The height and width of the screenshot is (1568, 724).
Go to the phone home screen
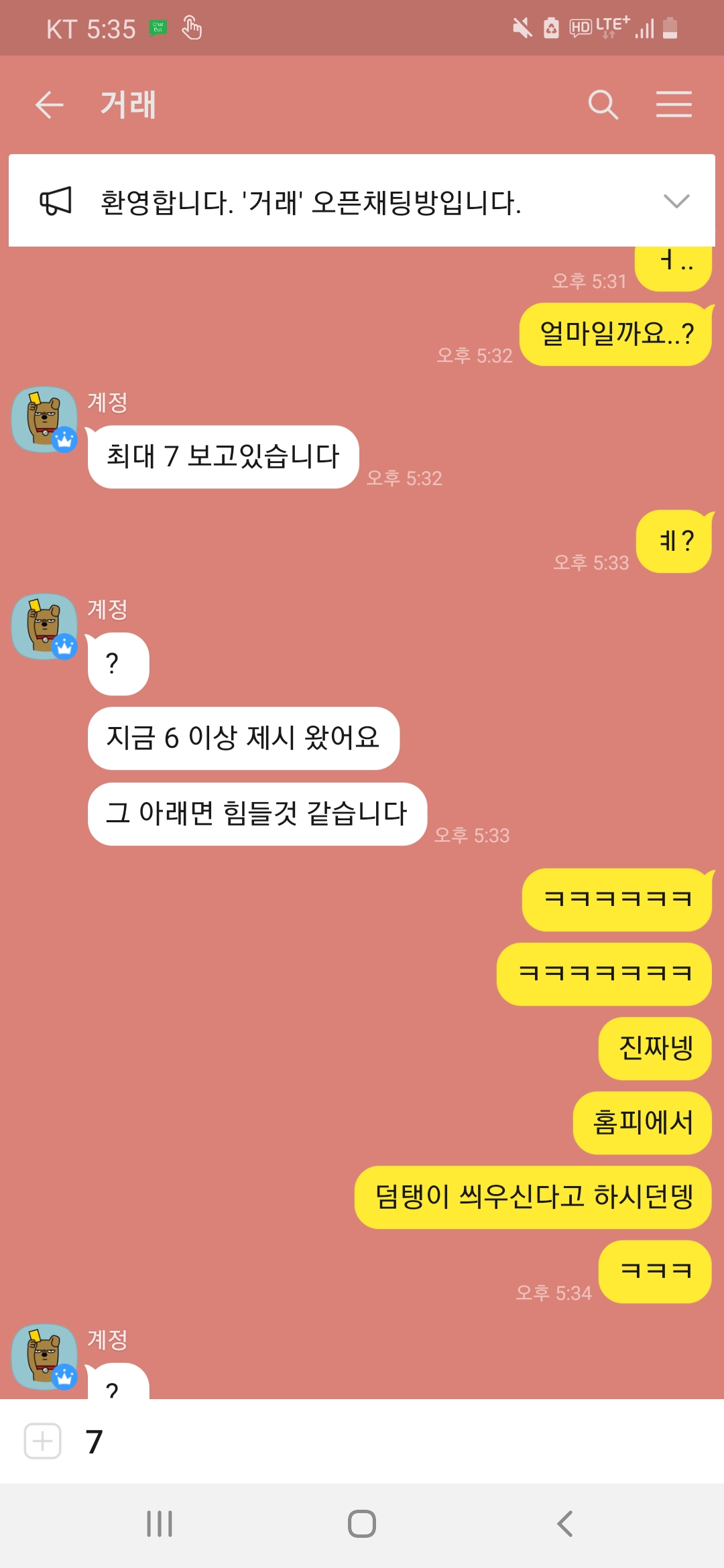tap(362, 1524)
